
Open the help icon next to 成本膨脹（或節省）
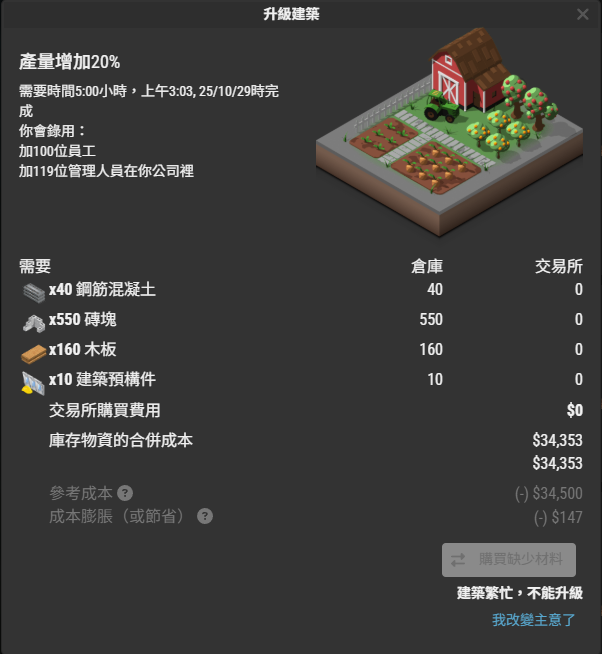[205, 516]
